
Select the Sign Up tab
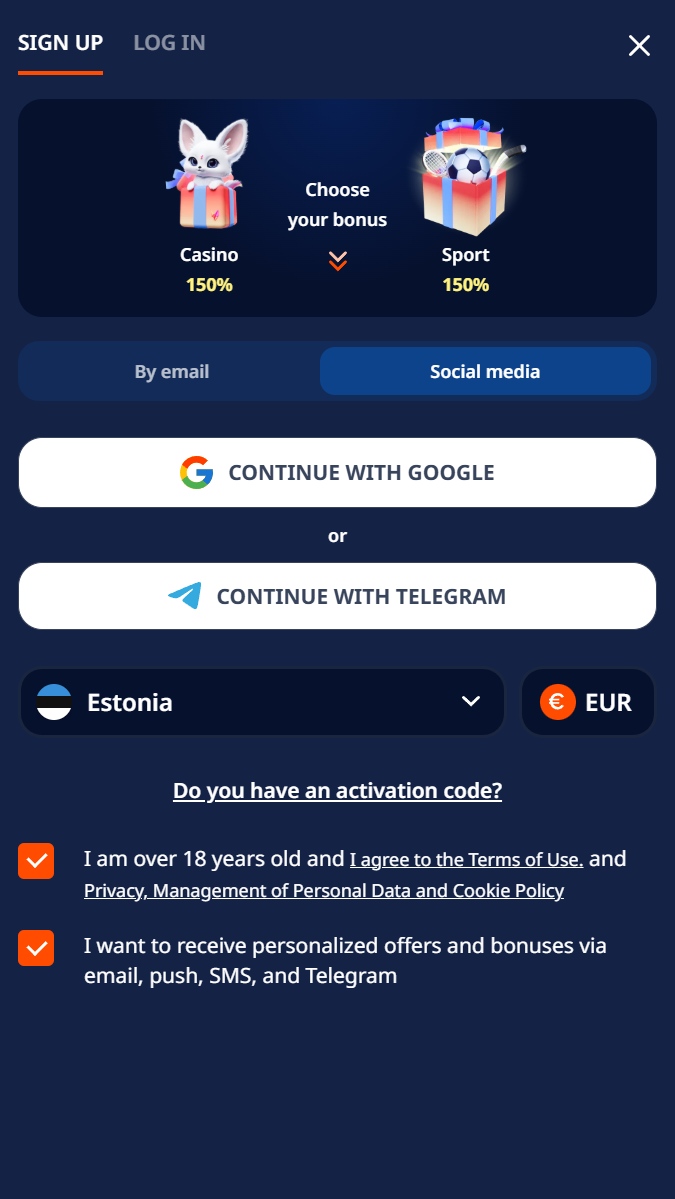point(60,43)
